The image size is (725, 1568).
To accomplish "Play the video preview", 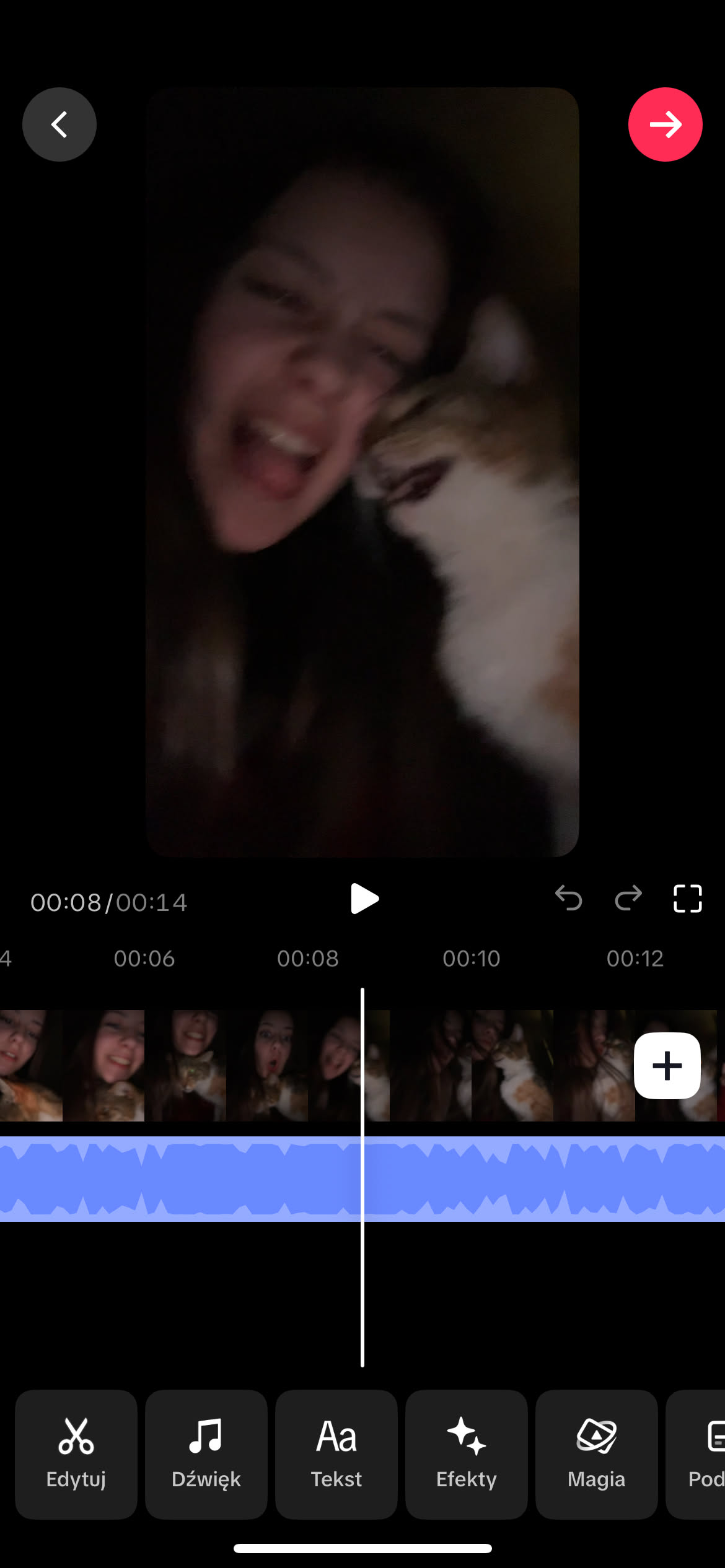I will pyautogui.click(x=364, y=899).
